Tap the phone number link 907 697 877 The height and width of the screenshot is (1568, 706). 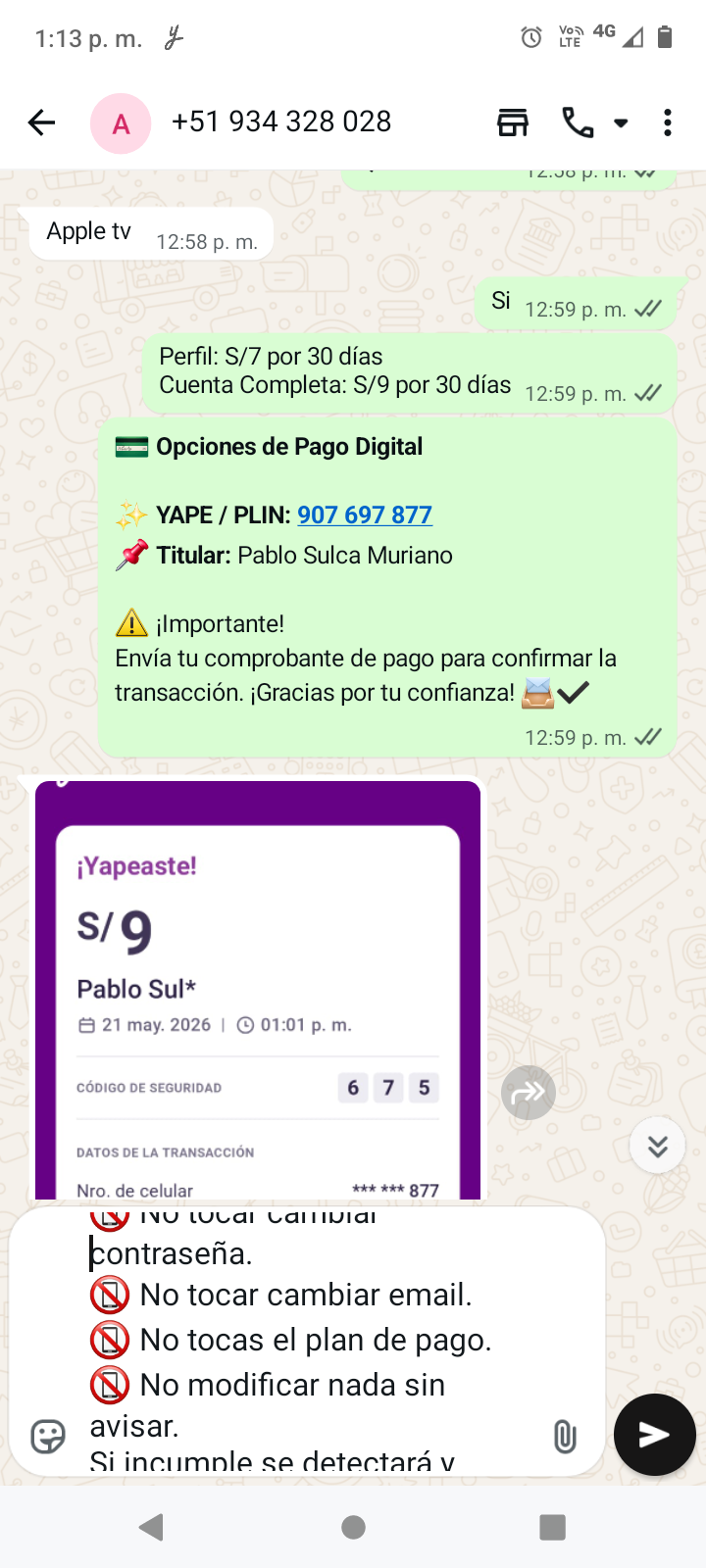click(365, 514)
